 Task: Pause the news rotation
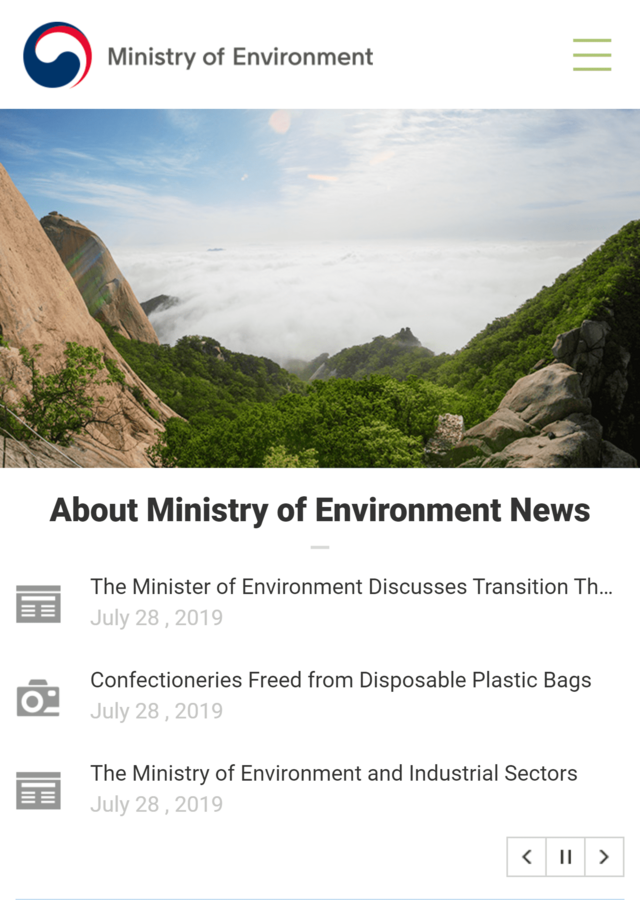[565, 857]
